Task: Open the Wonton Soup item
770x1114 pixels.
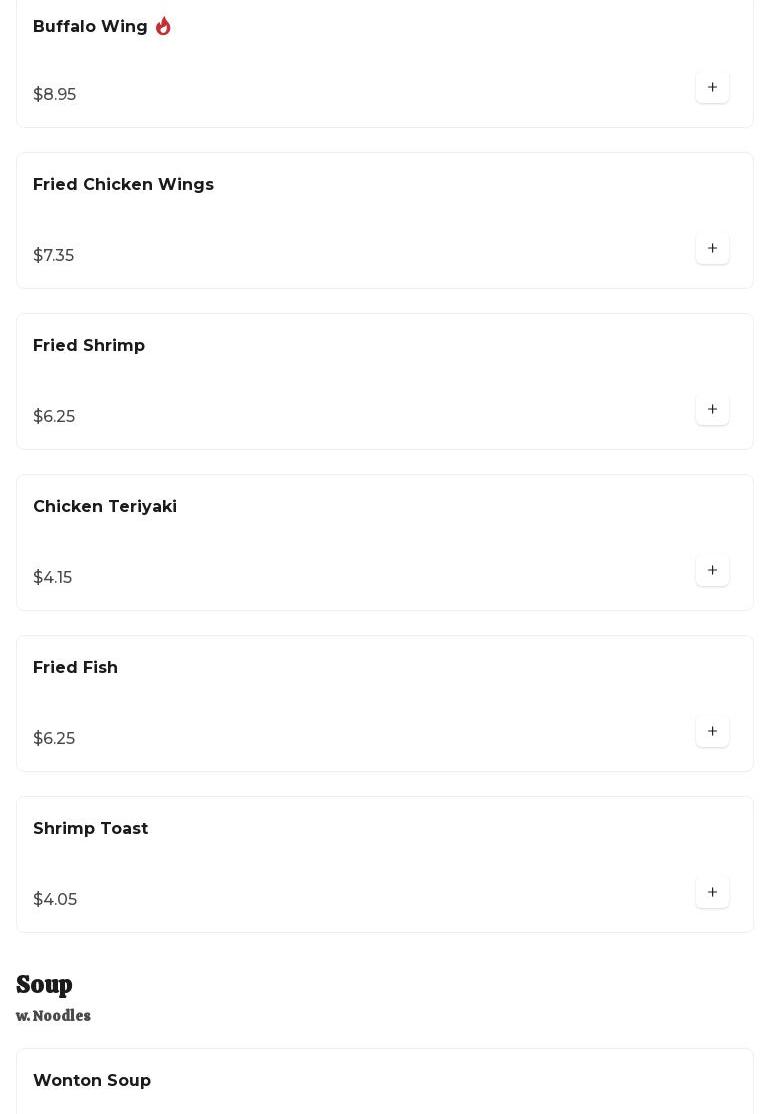Action: coord(92,1081)
